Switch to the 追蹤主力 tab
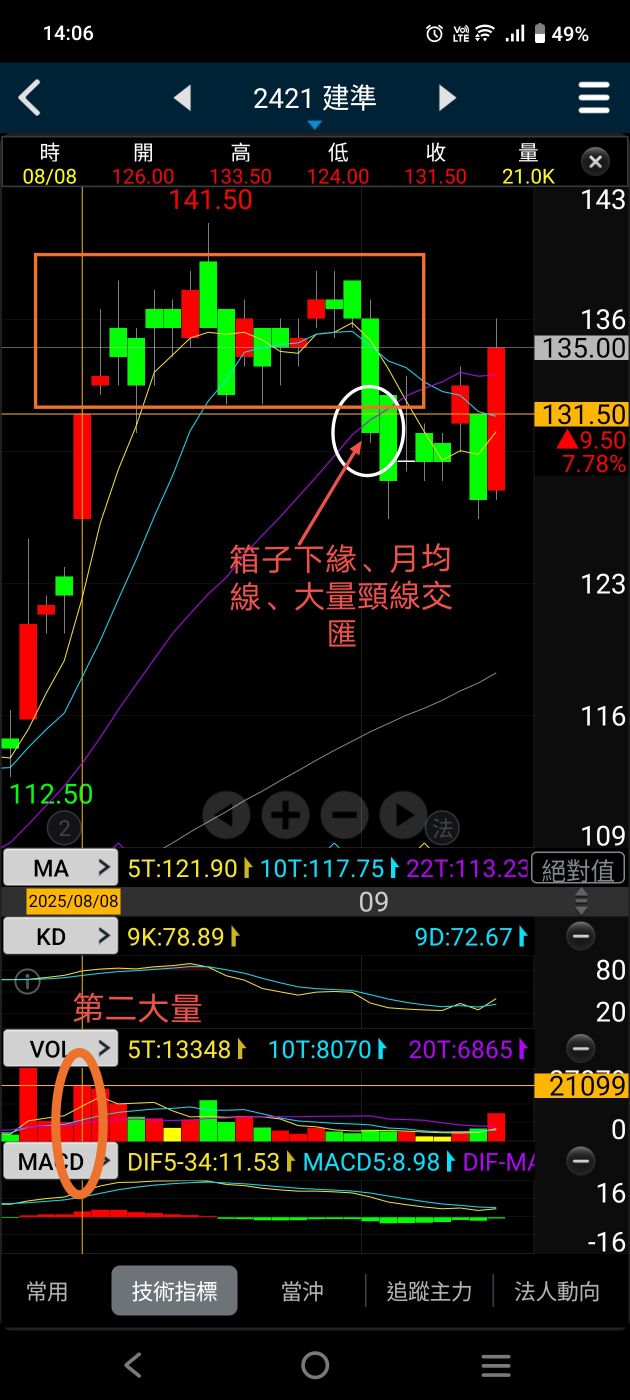Screen dimensions: 630x1400 click(429, 1291)
